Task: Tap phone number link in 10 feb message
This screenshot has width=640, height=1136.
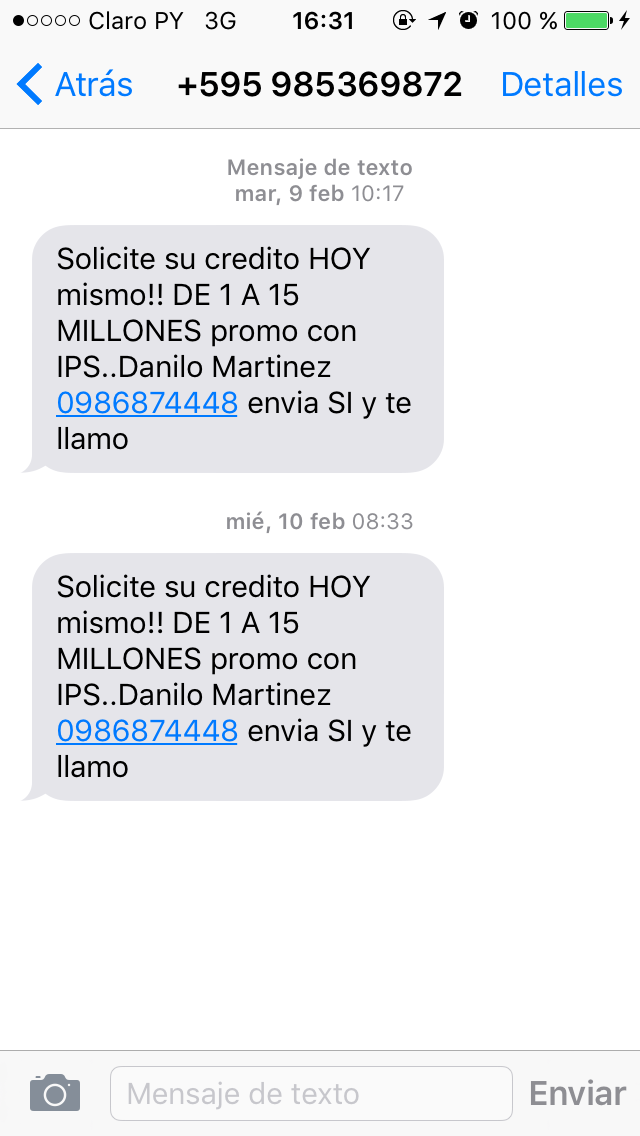Action: point(147,731)
